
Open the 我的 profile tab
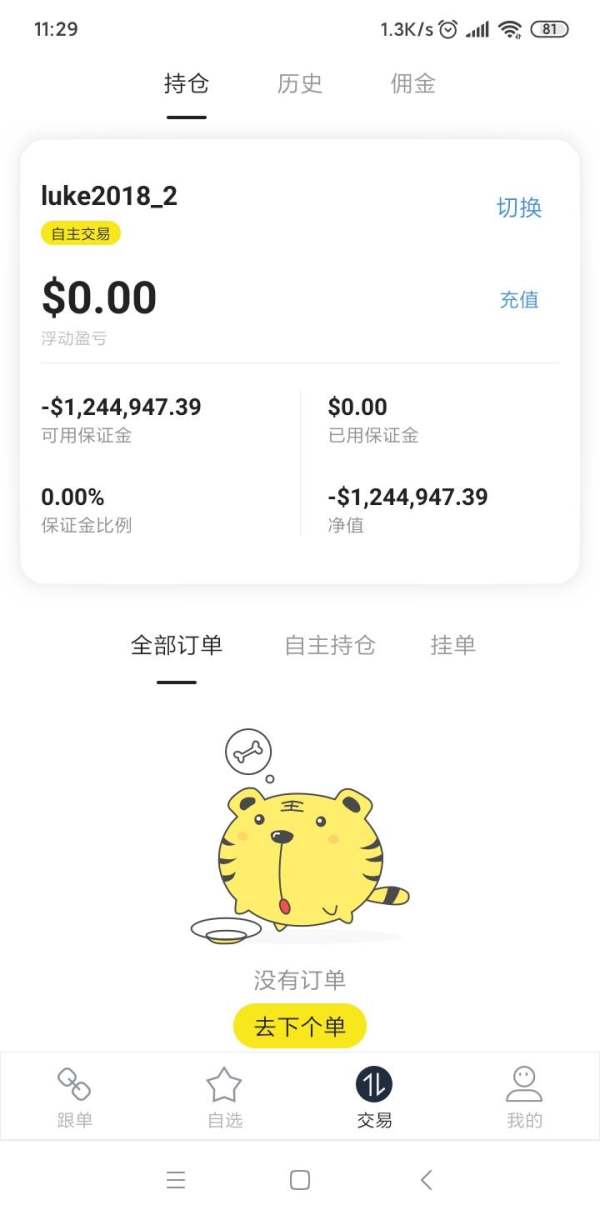[524, 1096]
